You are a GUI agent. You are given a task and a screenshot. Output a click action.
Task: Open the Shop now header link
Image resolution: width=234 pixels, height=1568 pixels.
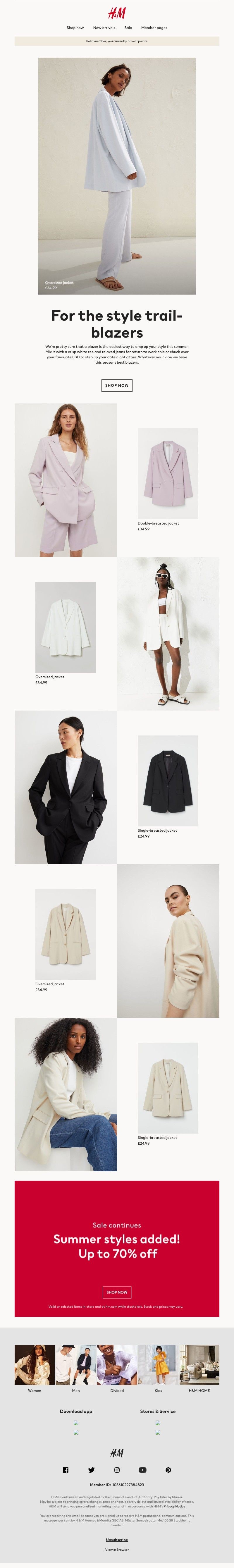click(x=75, y=27)
